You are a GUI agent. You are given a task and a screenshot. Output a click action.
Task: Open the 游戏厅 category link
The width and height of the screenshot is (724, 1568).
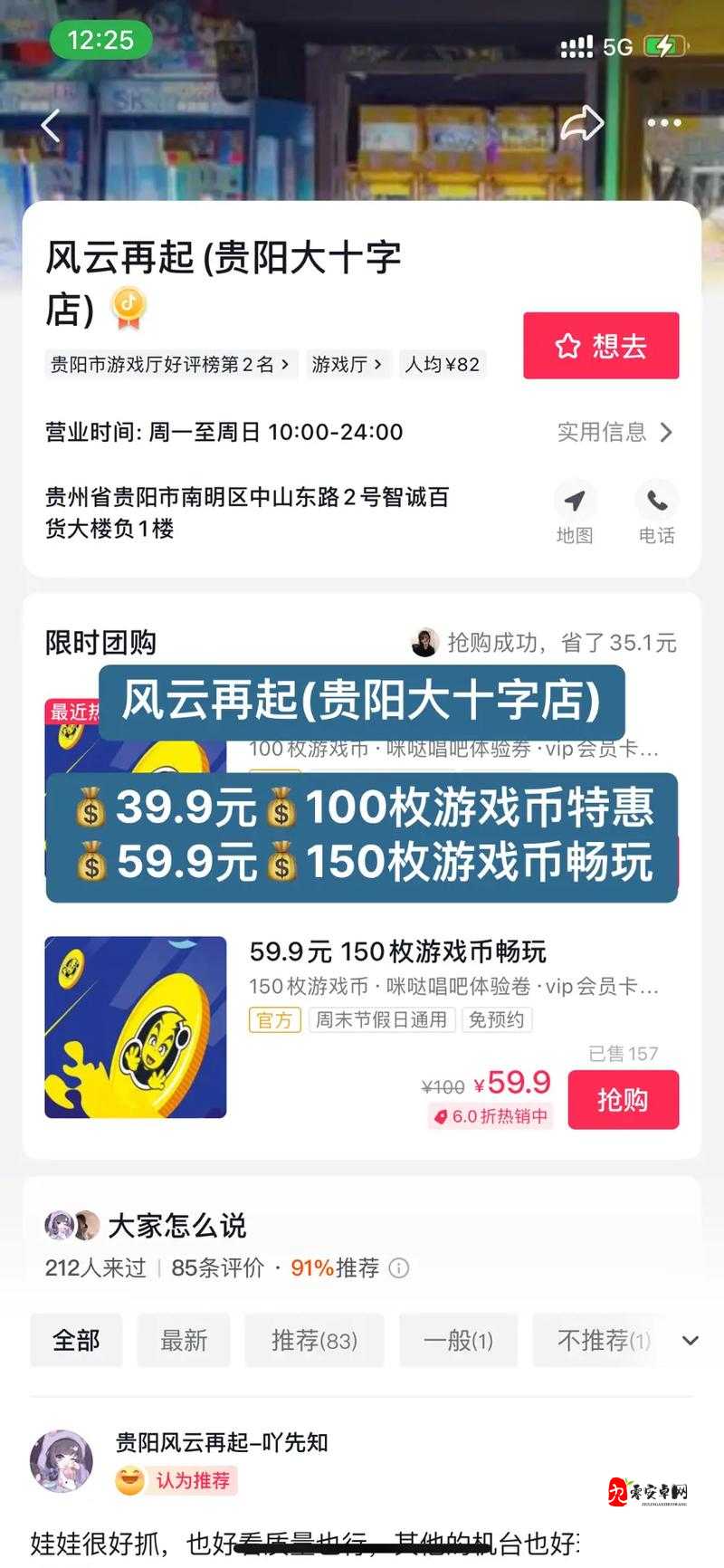click(x=348, y=364)
